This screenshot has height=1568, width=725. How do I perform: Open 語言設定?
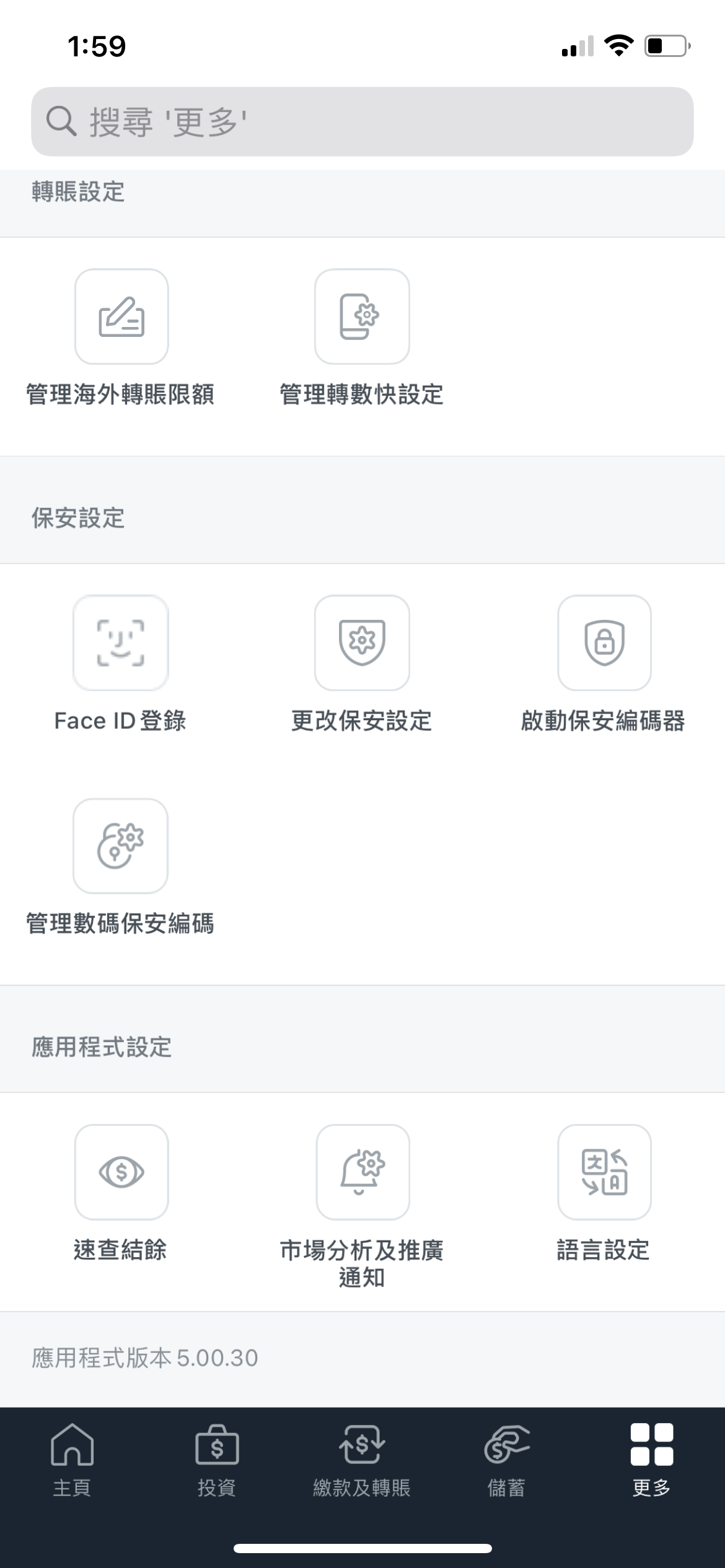click(x=604, y=1172)
